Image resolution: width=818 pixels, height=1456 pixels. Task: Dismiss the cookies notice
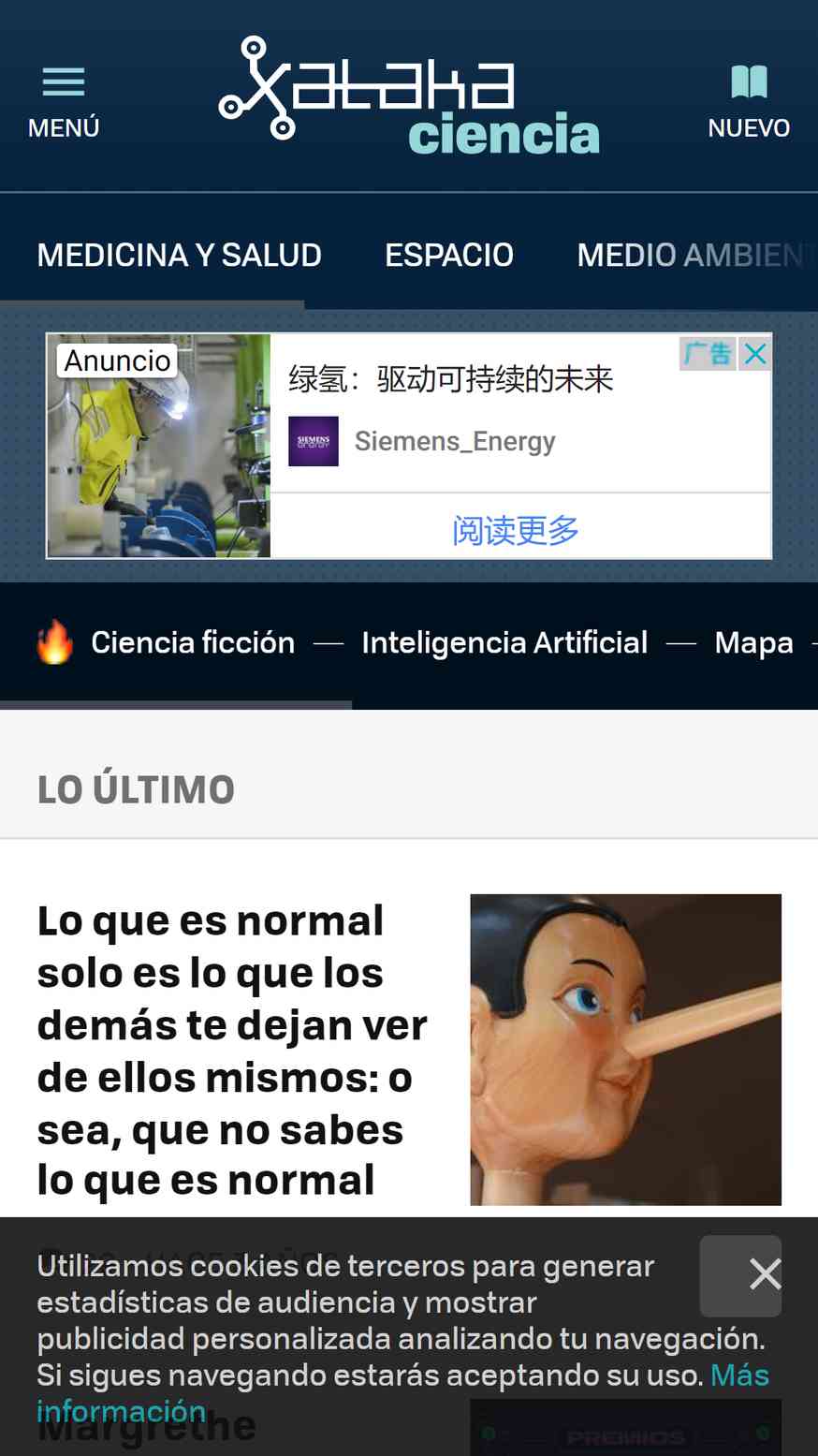[741, 1275]
